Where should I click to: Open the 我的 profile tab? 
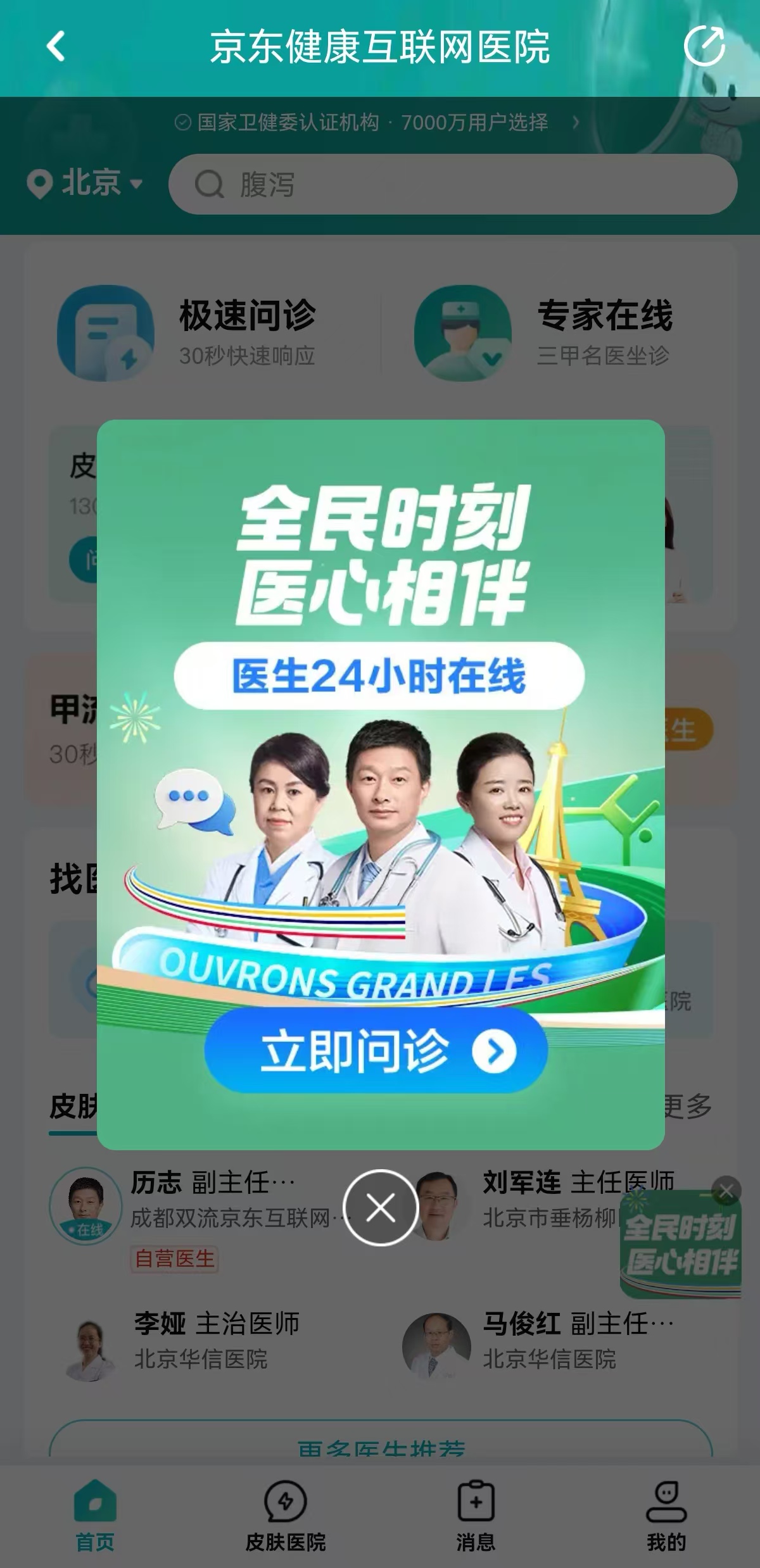(666, 1515)
